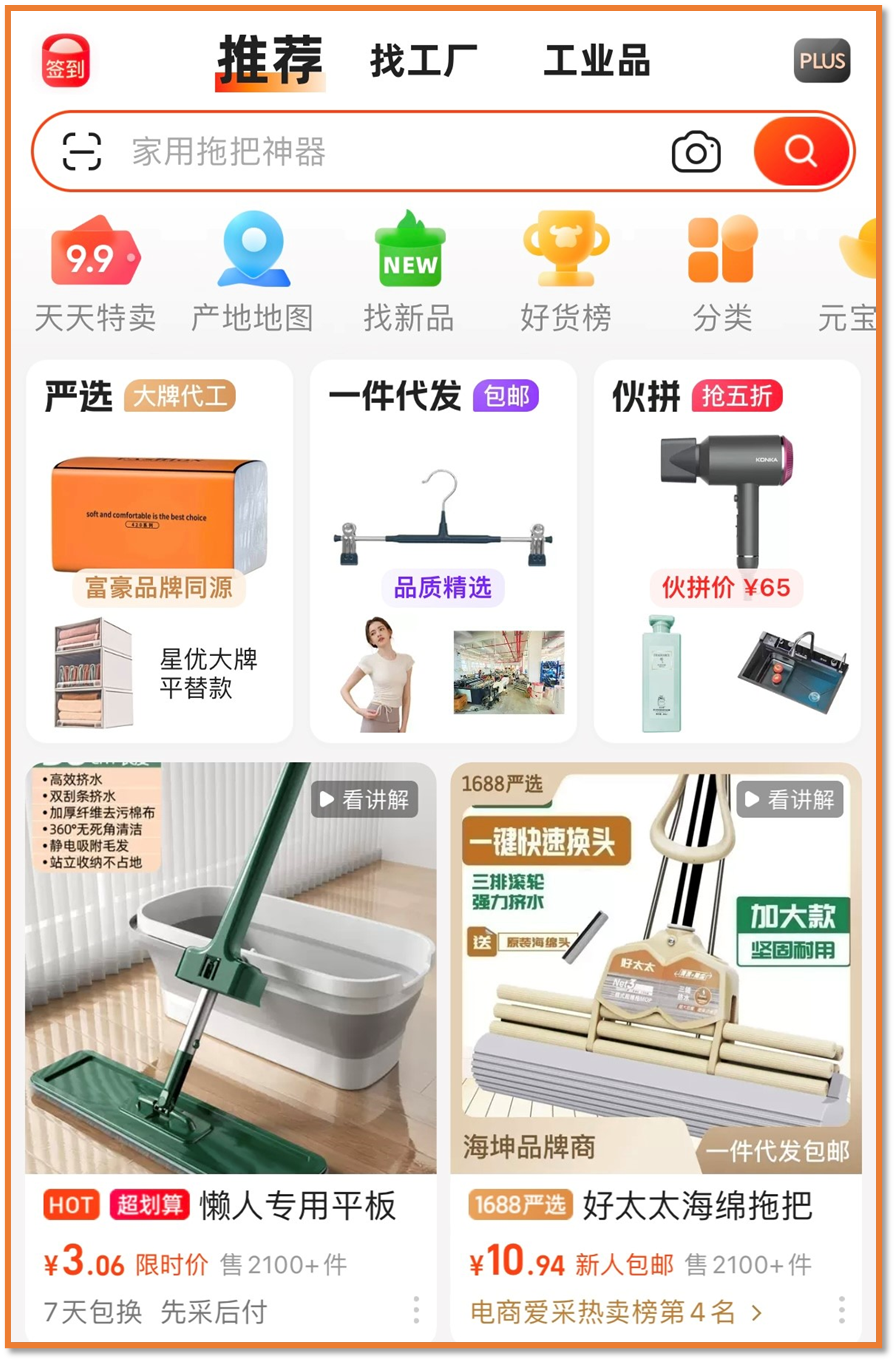This screenshot has width=895, height=1361.
Task: Open the 严选 大牌代工 card
Action: (160, 550)
